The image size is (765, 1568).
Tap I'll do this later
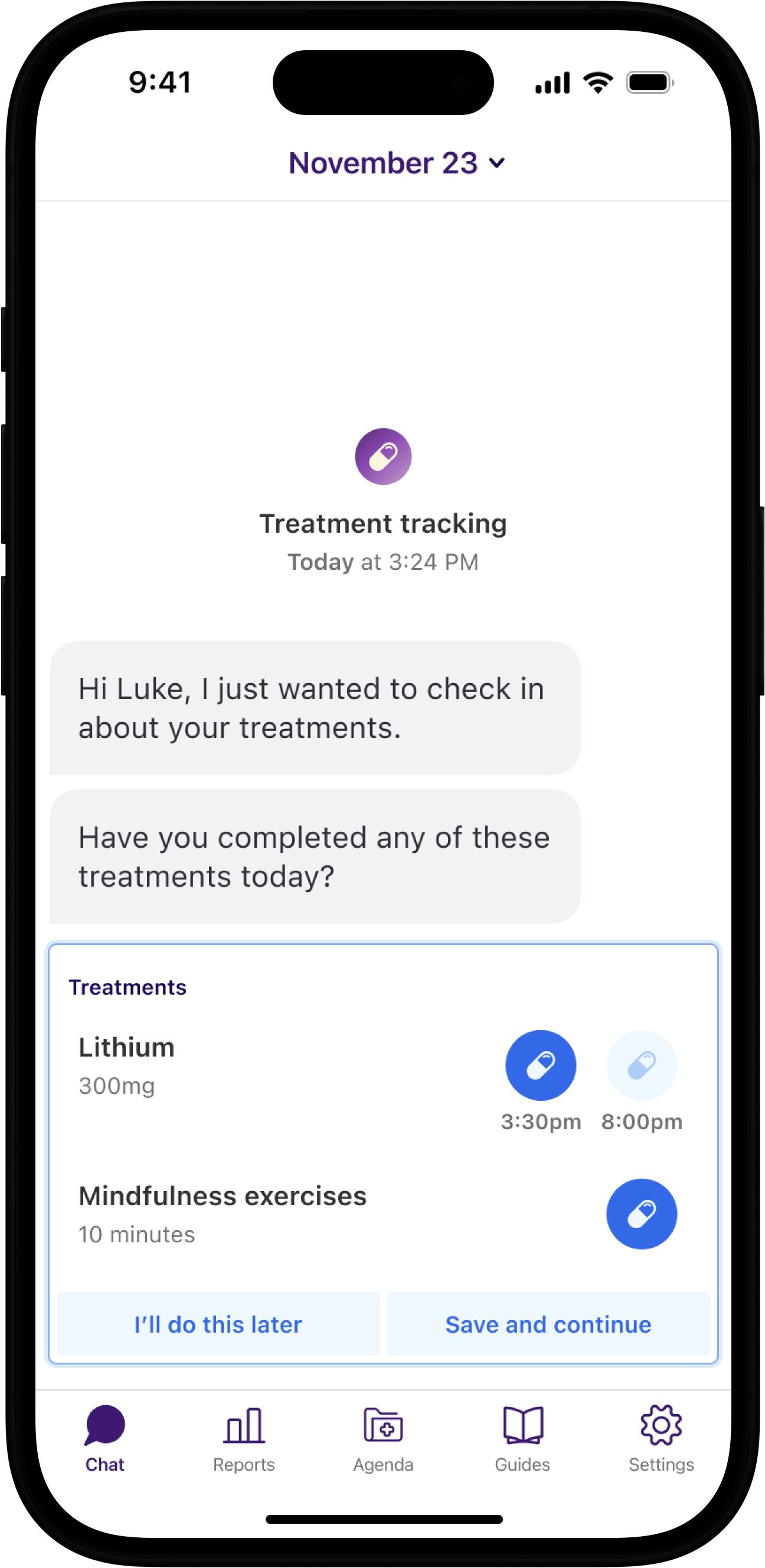pos(218,1324)
